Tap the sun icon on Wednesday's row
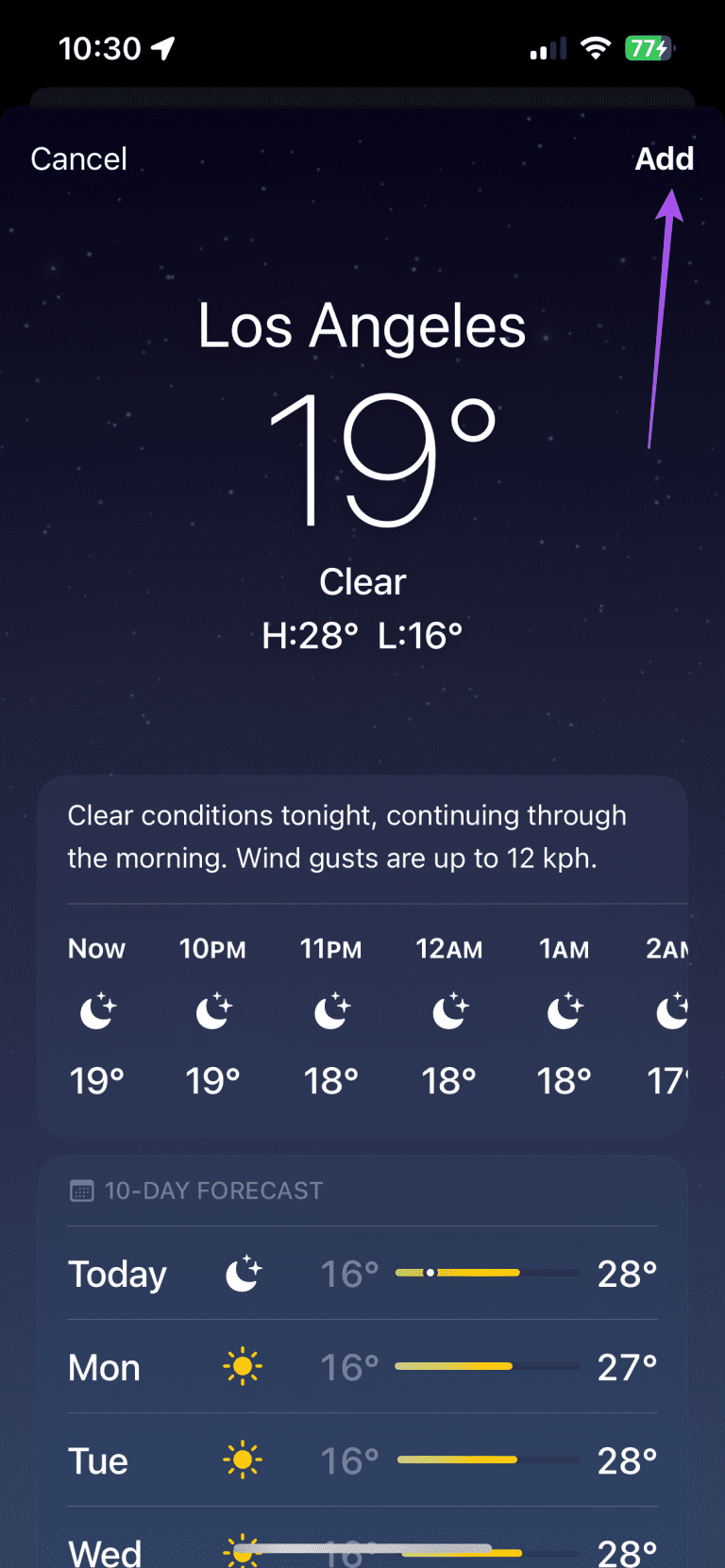This screenshot has height=1568, width=725. coord(243,1547)
